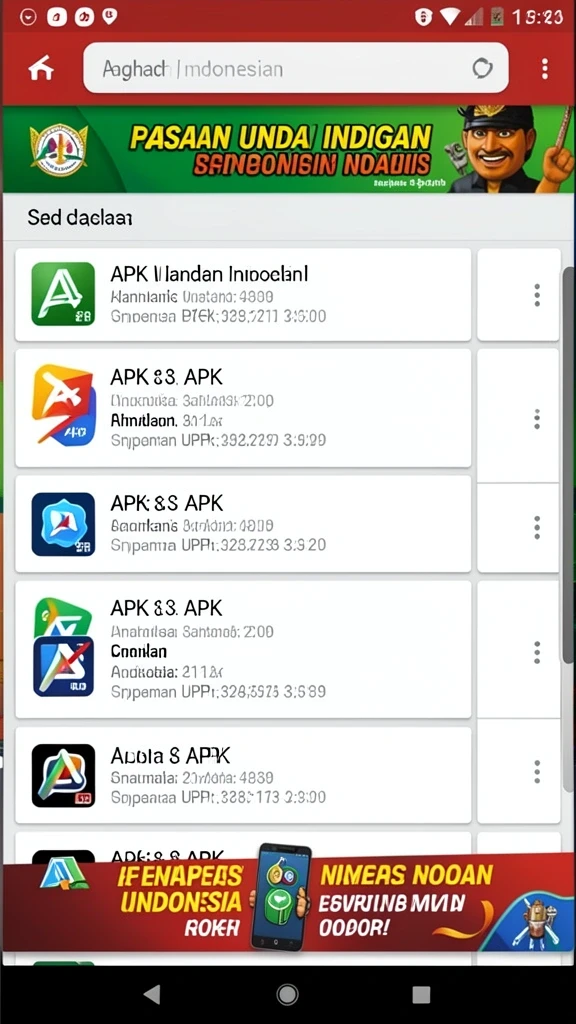Image resolution: width=576 pixels, height=1024 pixels.
Task: Open the top bar overflow menu
Action: tap(545, 69)
